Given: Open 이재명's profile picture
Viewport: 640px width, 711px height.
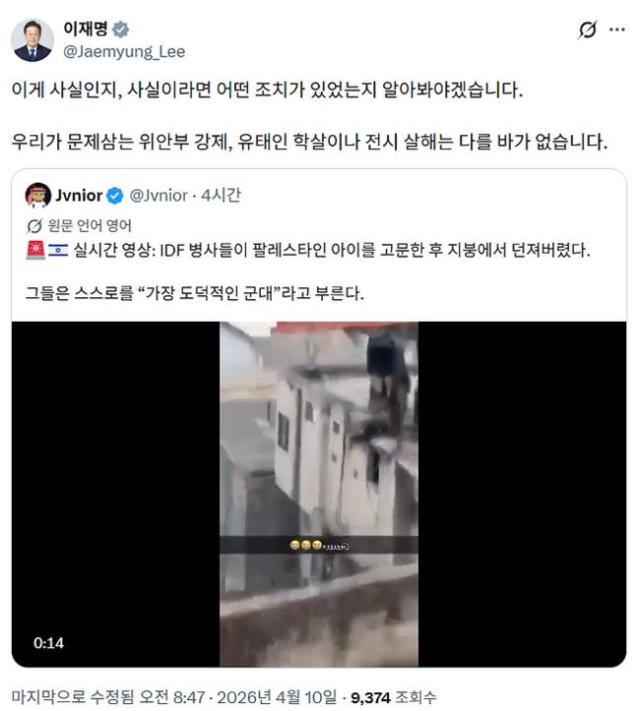Looking at the screenshot, I should [32, 39].
